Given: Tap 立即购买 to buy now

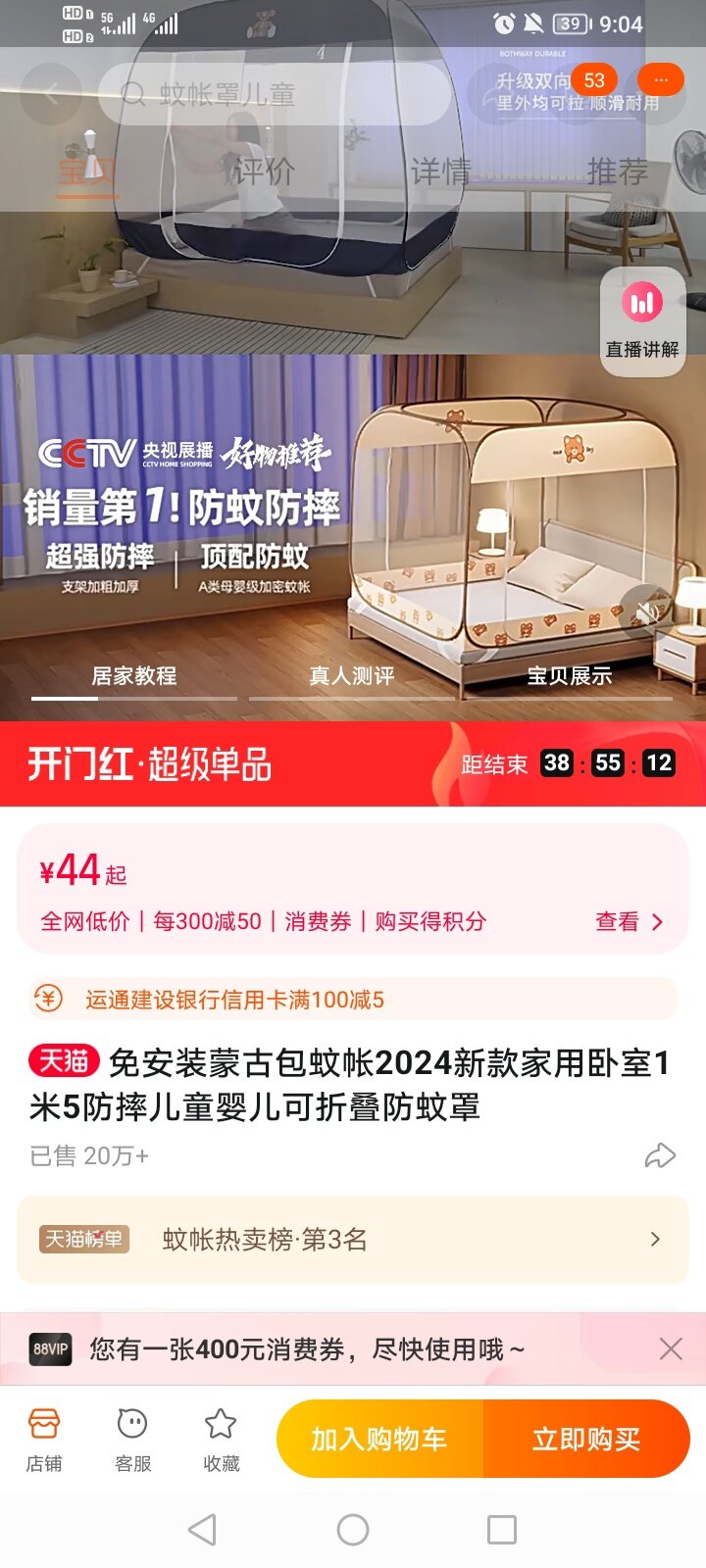Looking at the screenshot, I should [586, 1439].
